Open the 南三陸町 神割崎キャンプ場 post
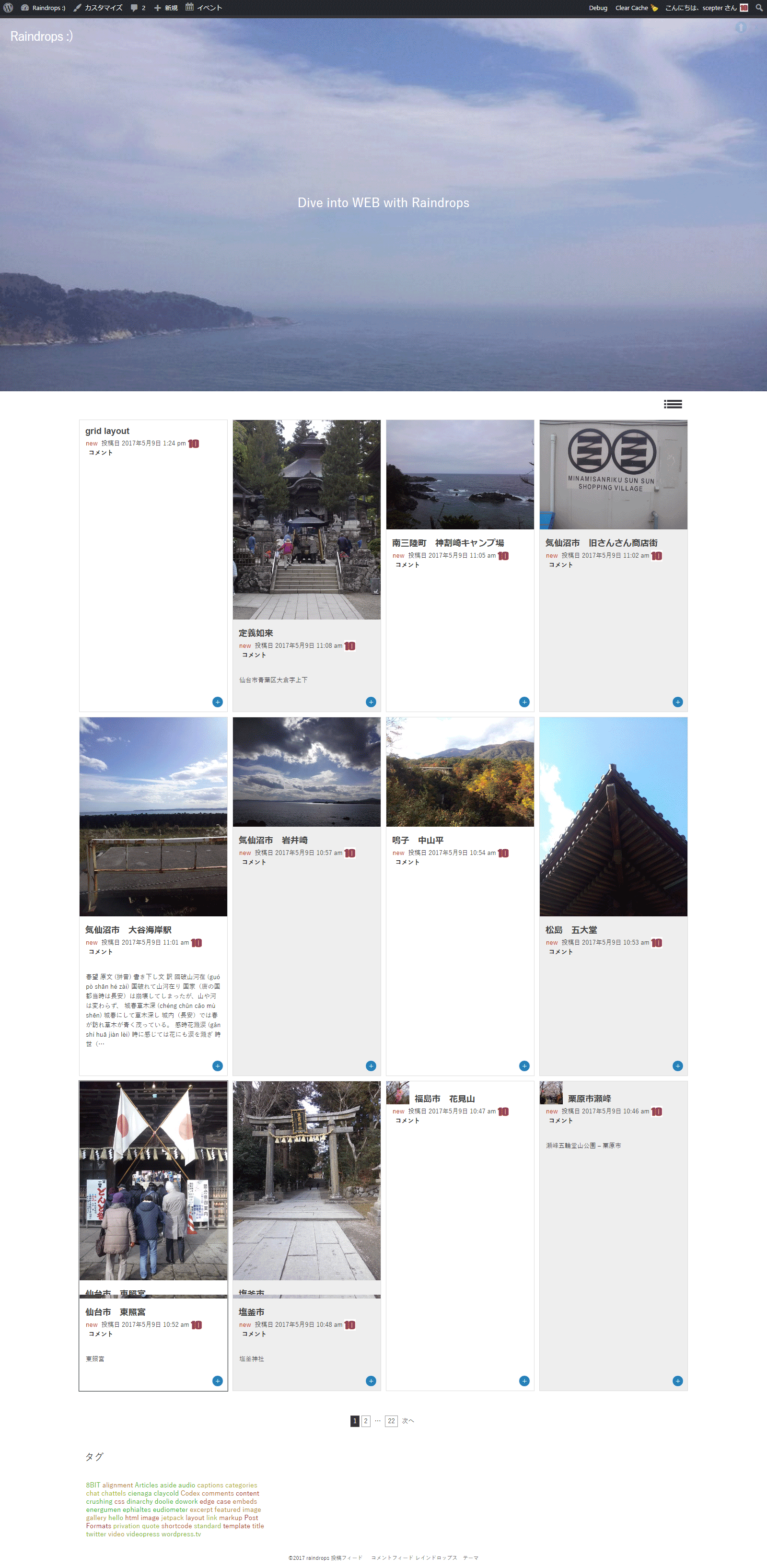767x1568 pixels. click(x=447, y=543)
